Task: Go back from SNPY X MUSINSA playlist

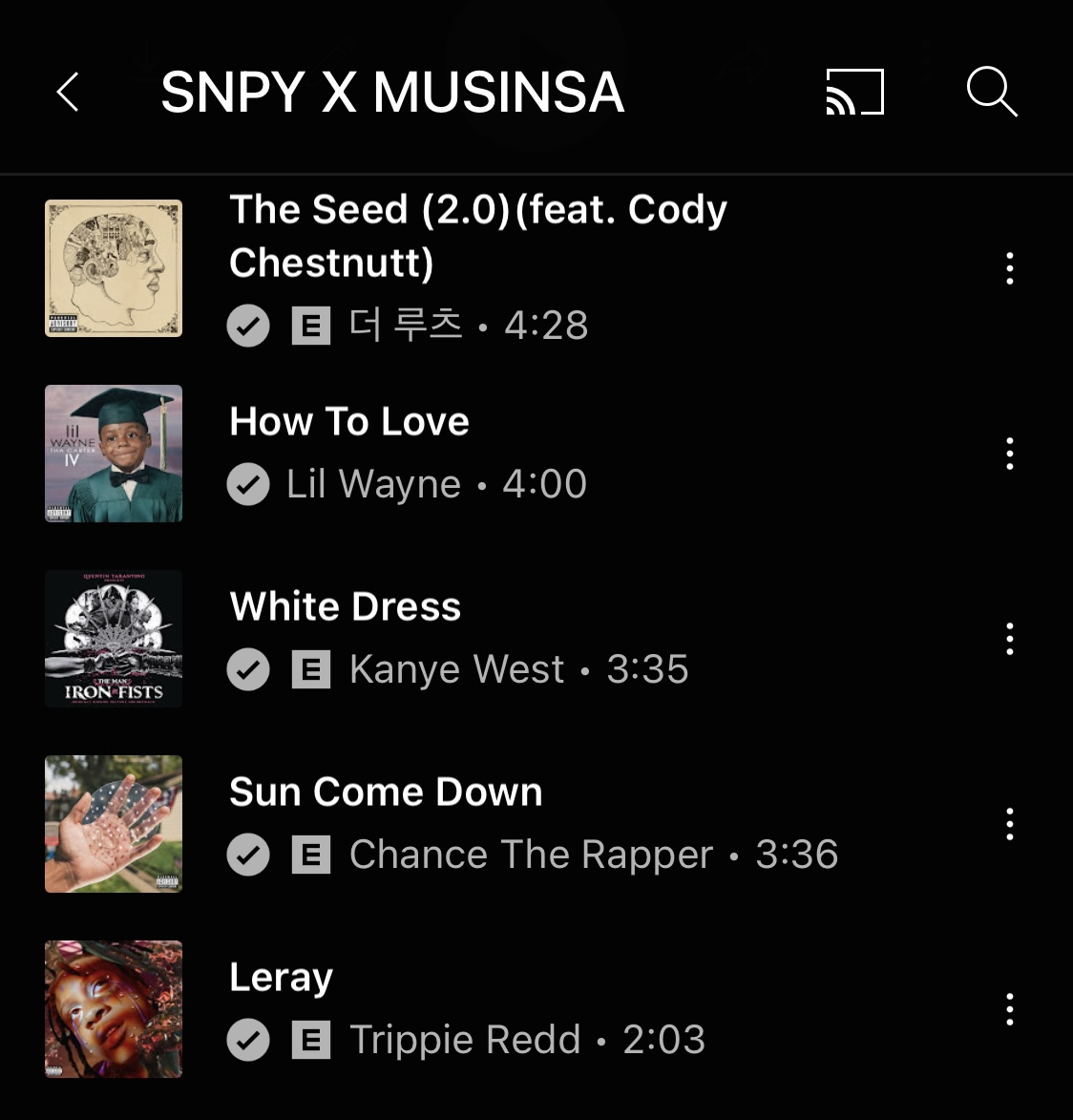Action: point(68,93)
